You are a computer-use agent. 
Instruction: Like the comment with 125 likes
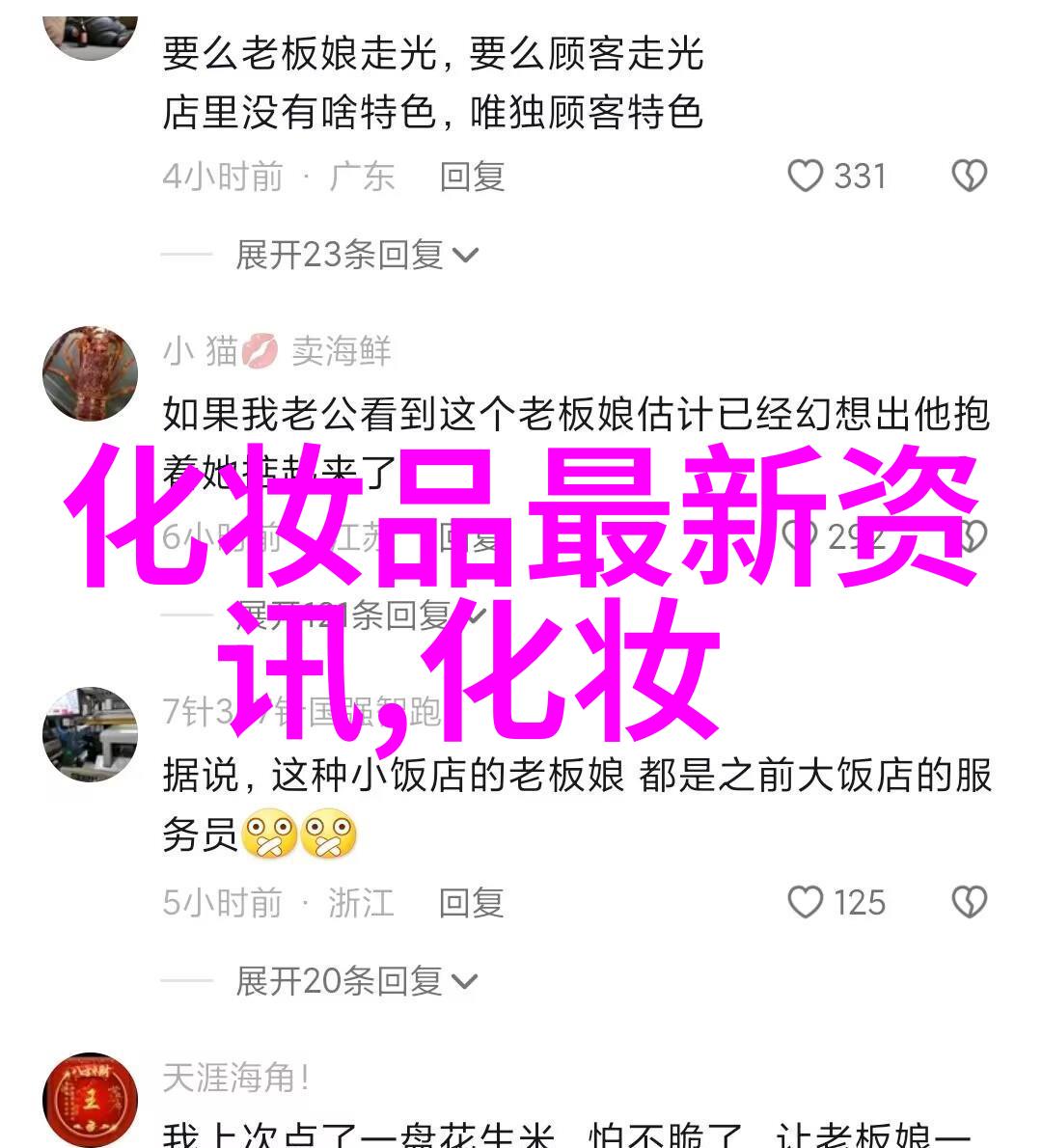click(x=806, y=903)
